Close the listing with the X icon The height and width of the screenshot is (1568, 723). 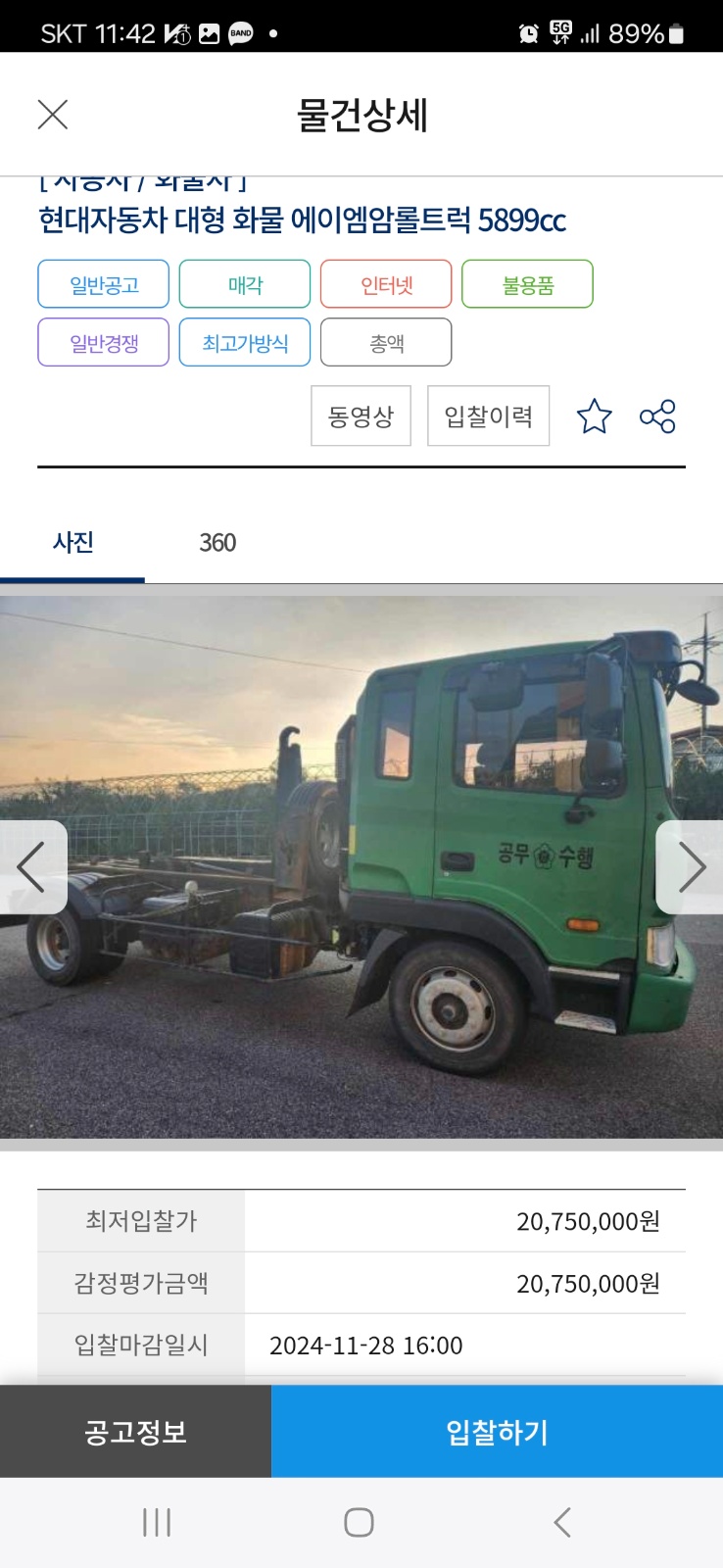click(x=52, y=115)
